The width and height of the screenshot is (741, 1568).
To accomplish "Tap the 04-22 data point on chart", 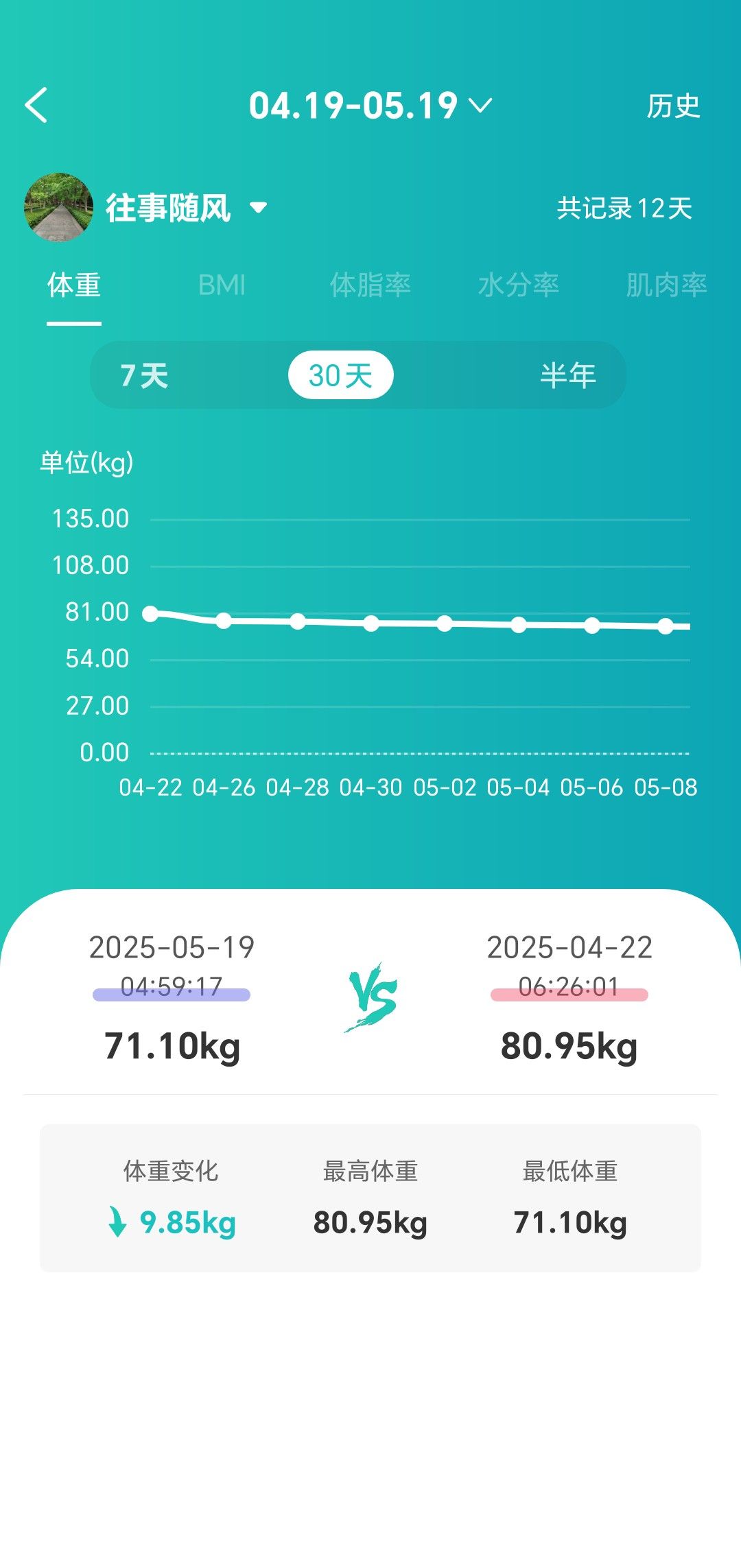I will coord(150,614).
